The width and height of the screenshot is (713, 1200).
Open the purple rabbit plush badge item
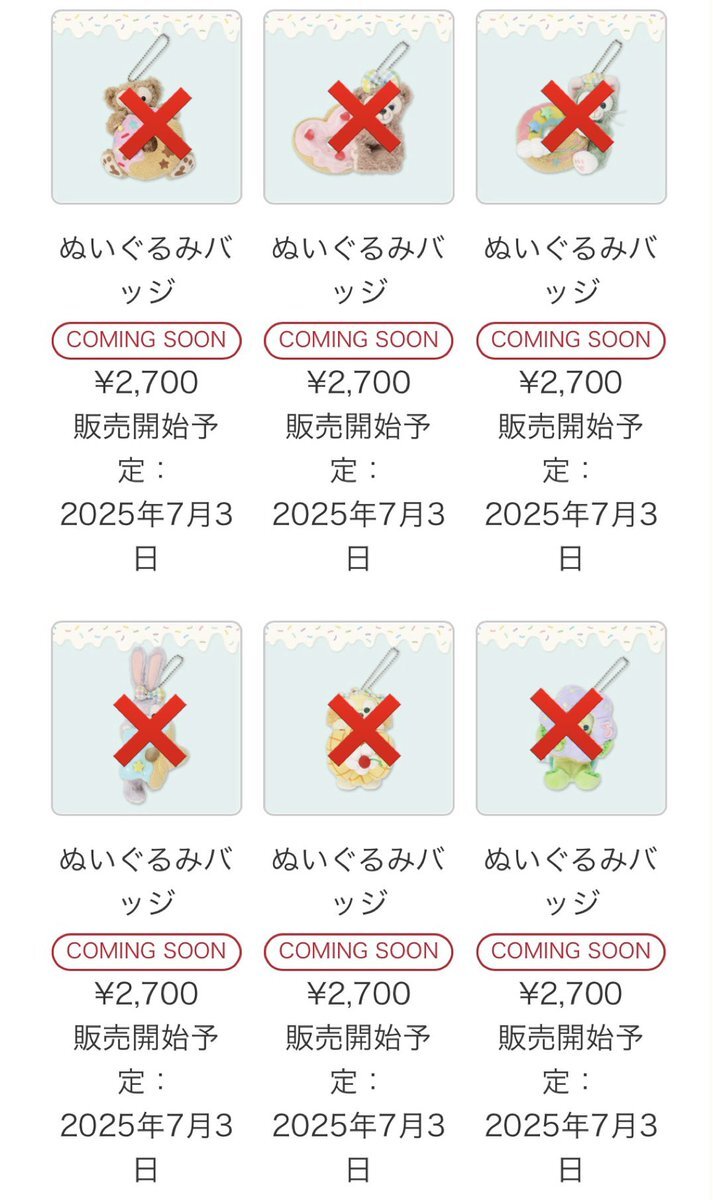pyautogui.click(x=147, y=718)
